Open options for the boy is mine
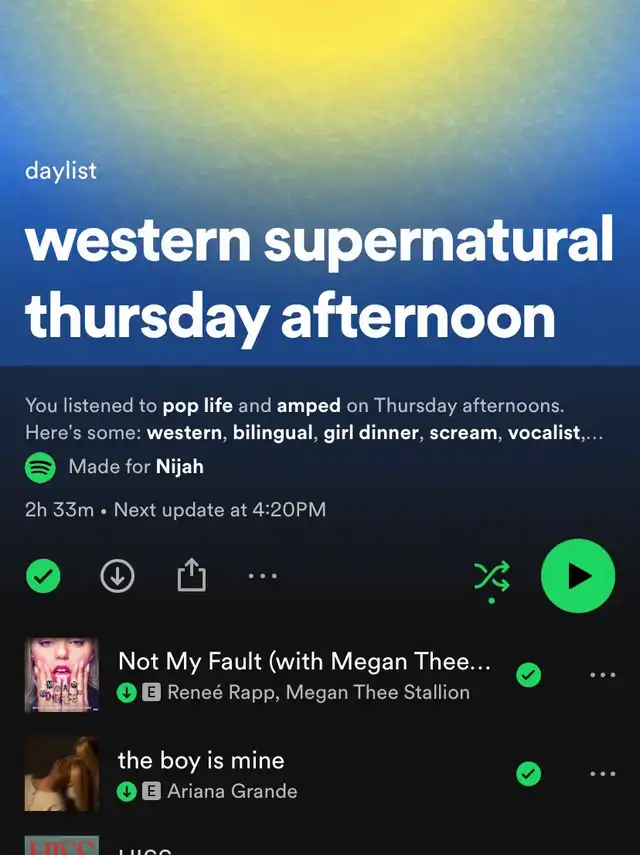Viewport: 640px width, 855px height. 602,773
